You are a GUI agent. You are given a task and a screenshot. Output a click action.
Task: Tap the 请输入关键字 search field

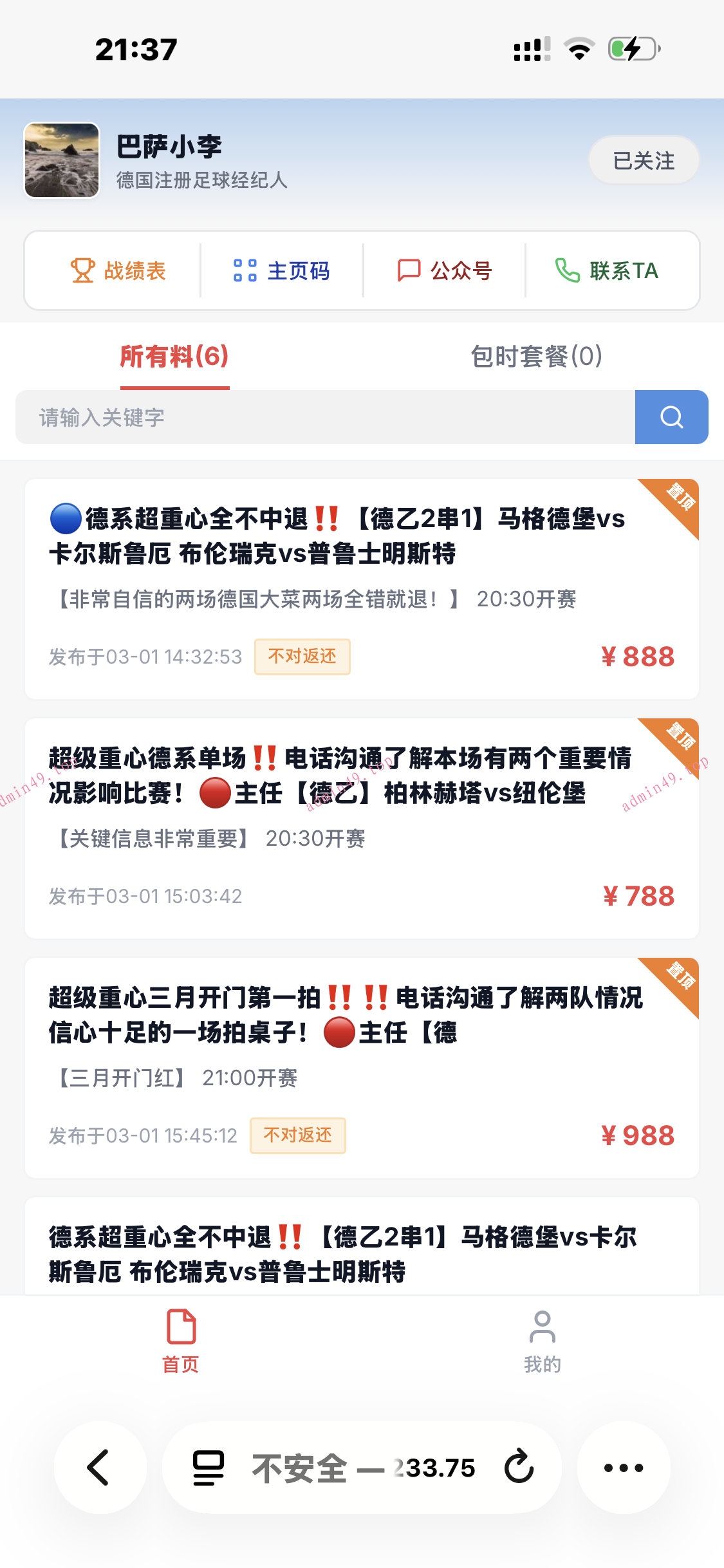tap(257, 417)
